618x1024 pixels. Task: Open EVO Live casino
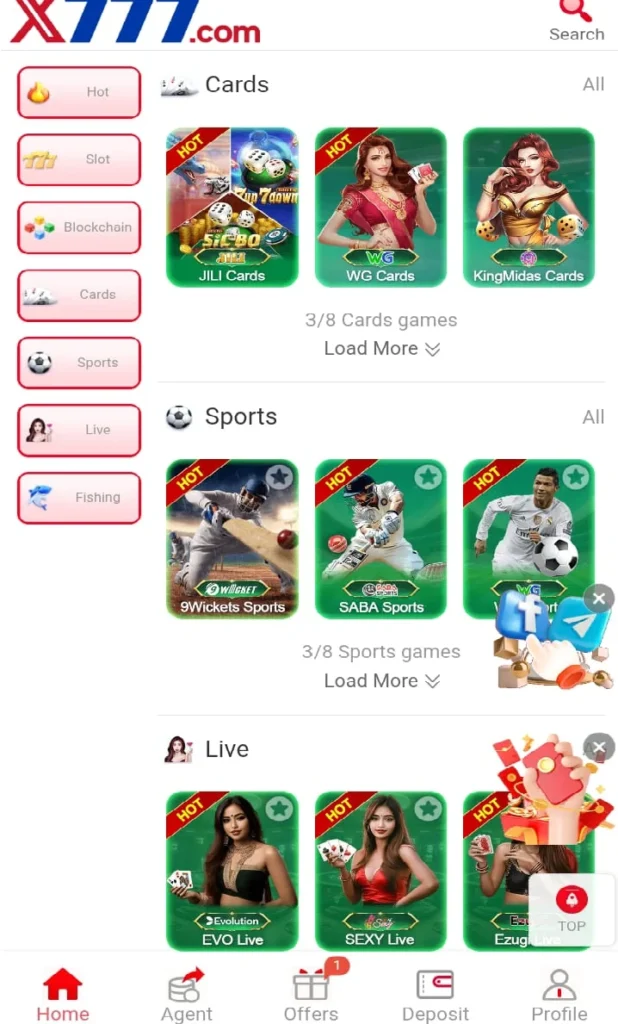[x=232, y=871]
